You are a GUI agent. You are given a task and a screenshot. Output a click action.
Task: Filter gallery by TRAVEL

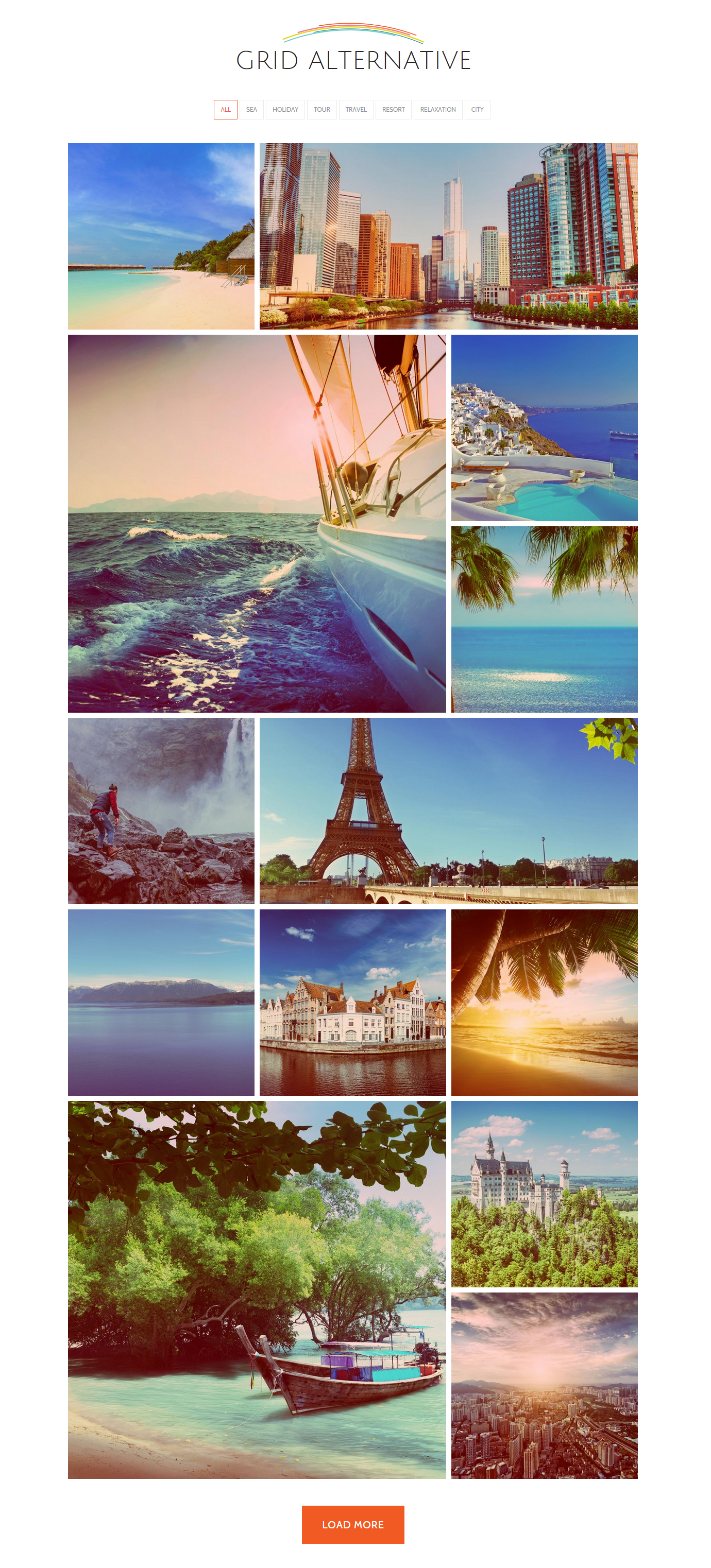point(356,110)
